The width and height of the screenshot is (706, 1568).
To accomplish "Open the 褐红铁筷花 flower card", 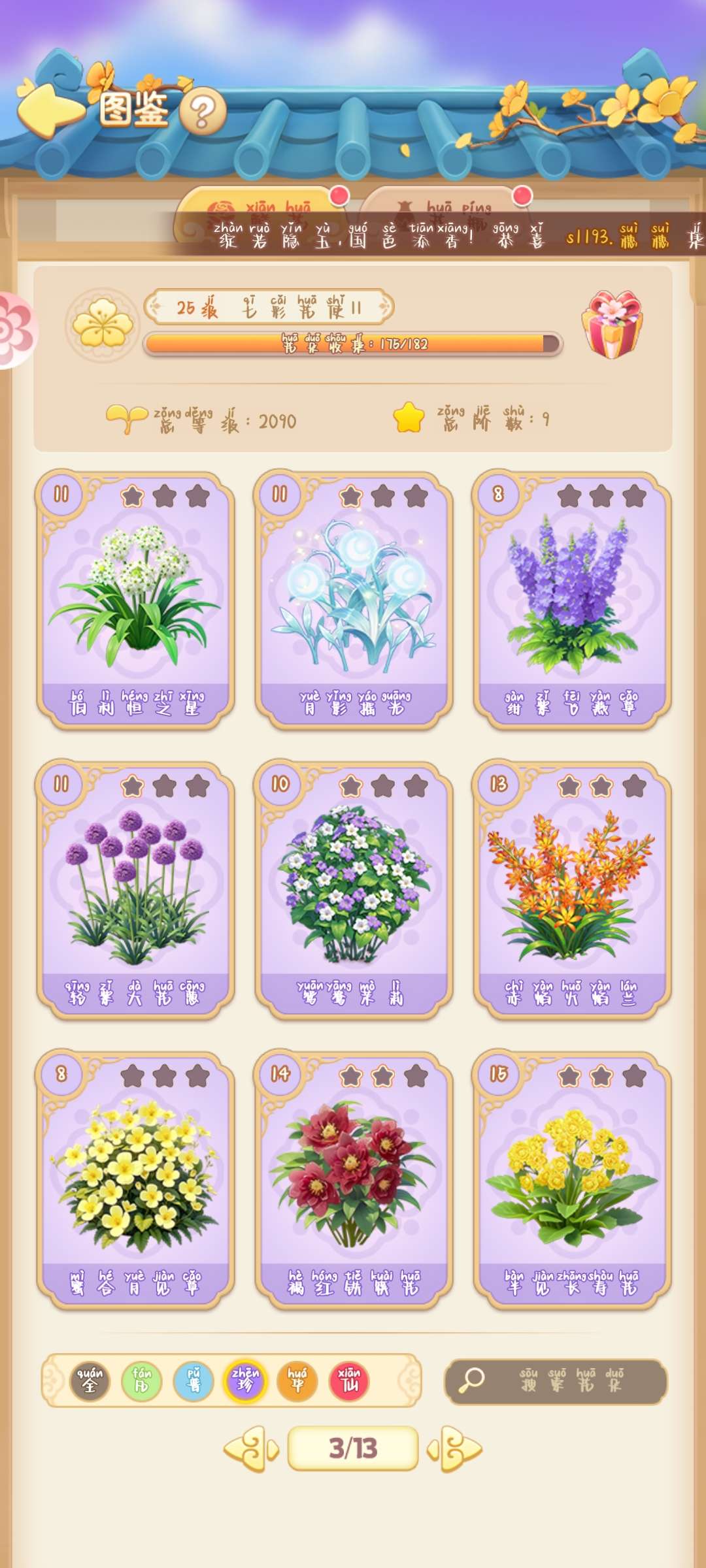I will point(354,1180).
